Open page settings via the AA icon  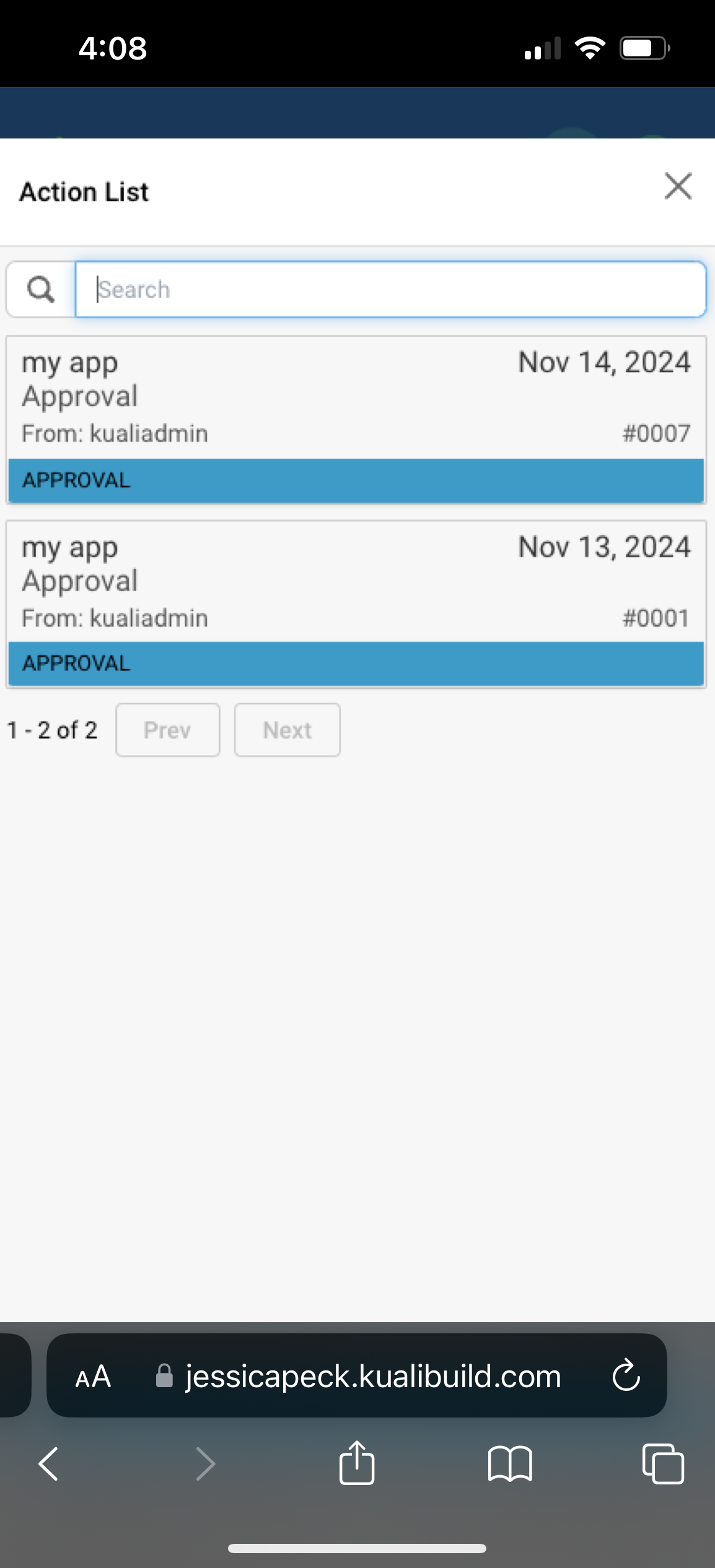point(92,1376)
